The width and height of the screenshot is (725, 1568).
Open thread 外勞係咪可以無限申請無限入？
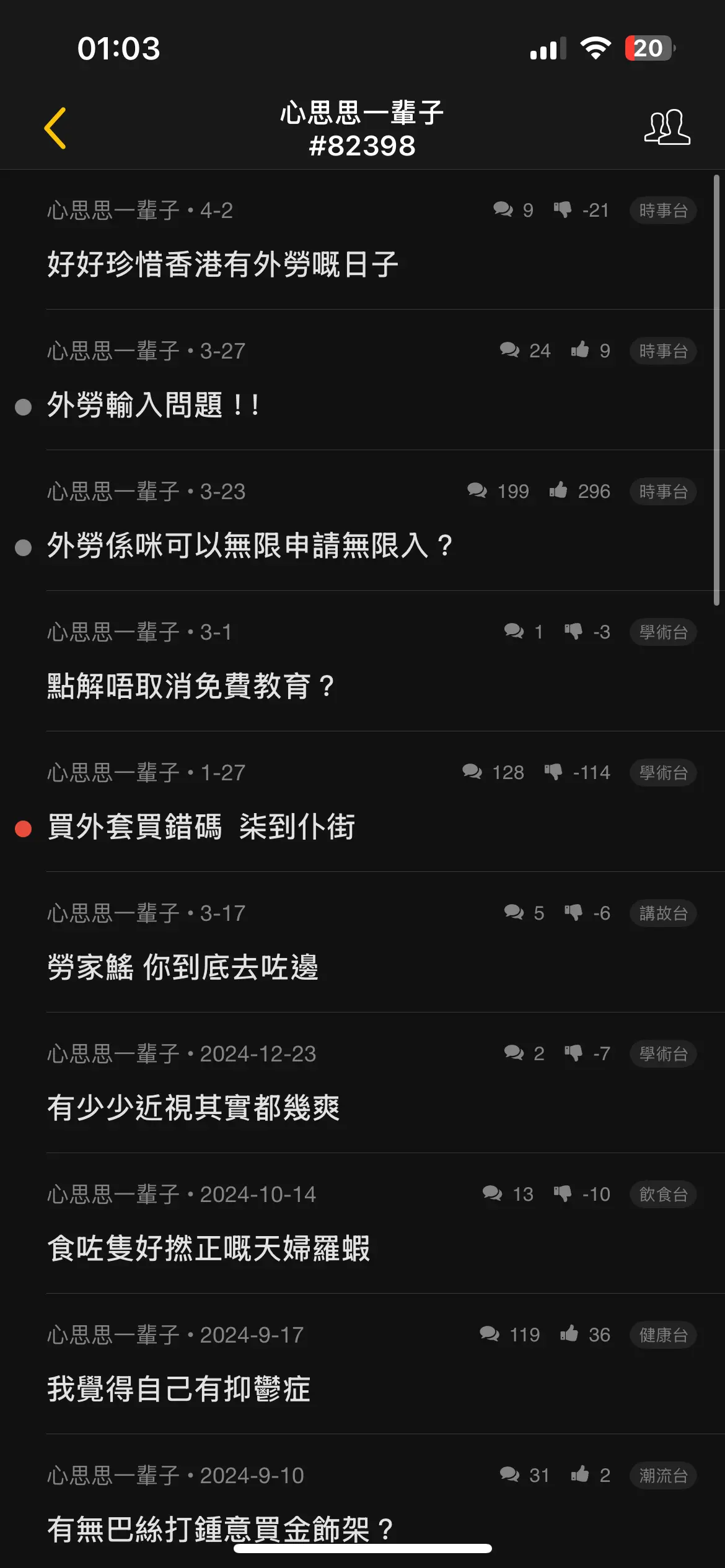coord(250,546)
